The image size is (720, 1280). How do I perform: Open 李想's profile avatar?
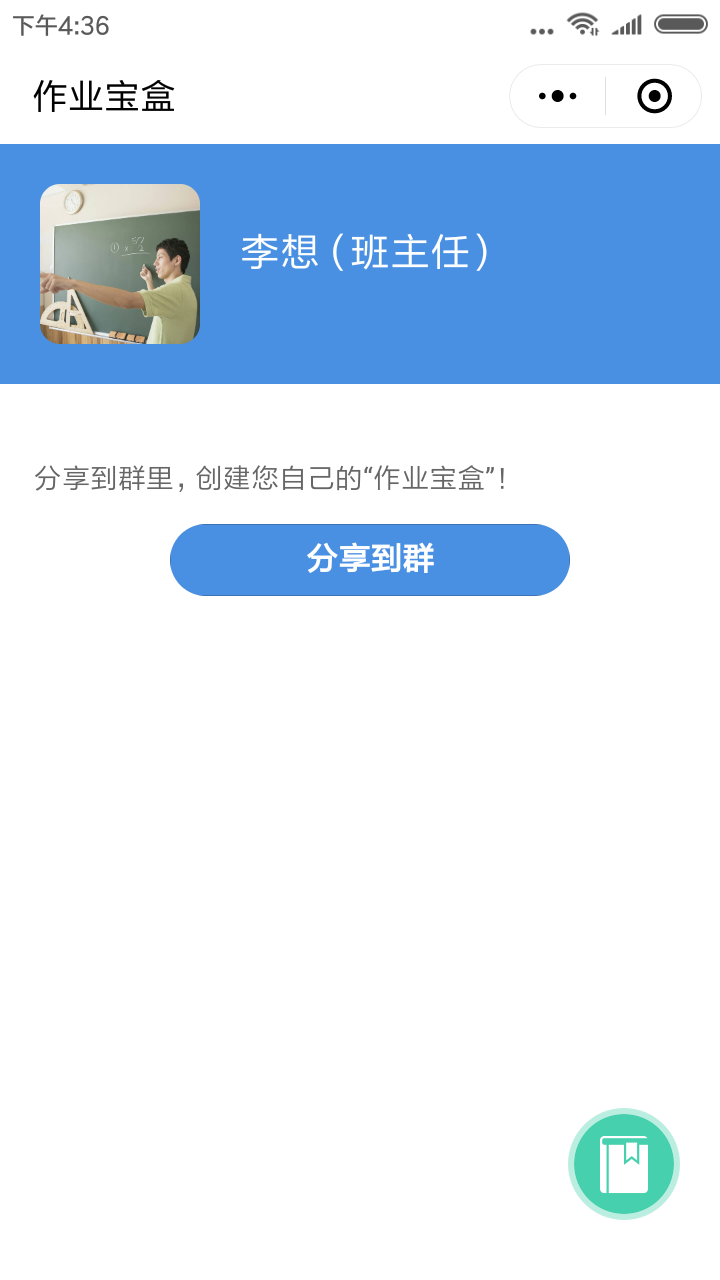pos(120,264)
